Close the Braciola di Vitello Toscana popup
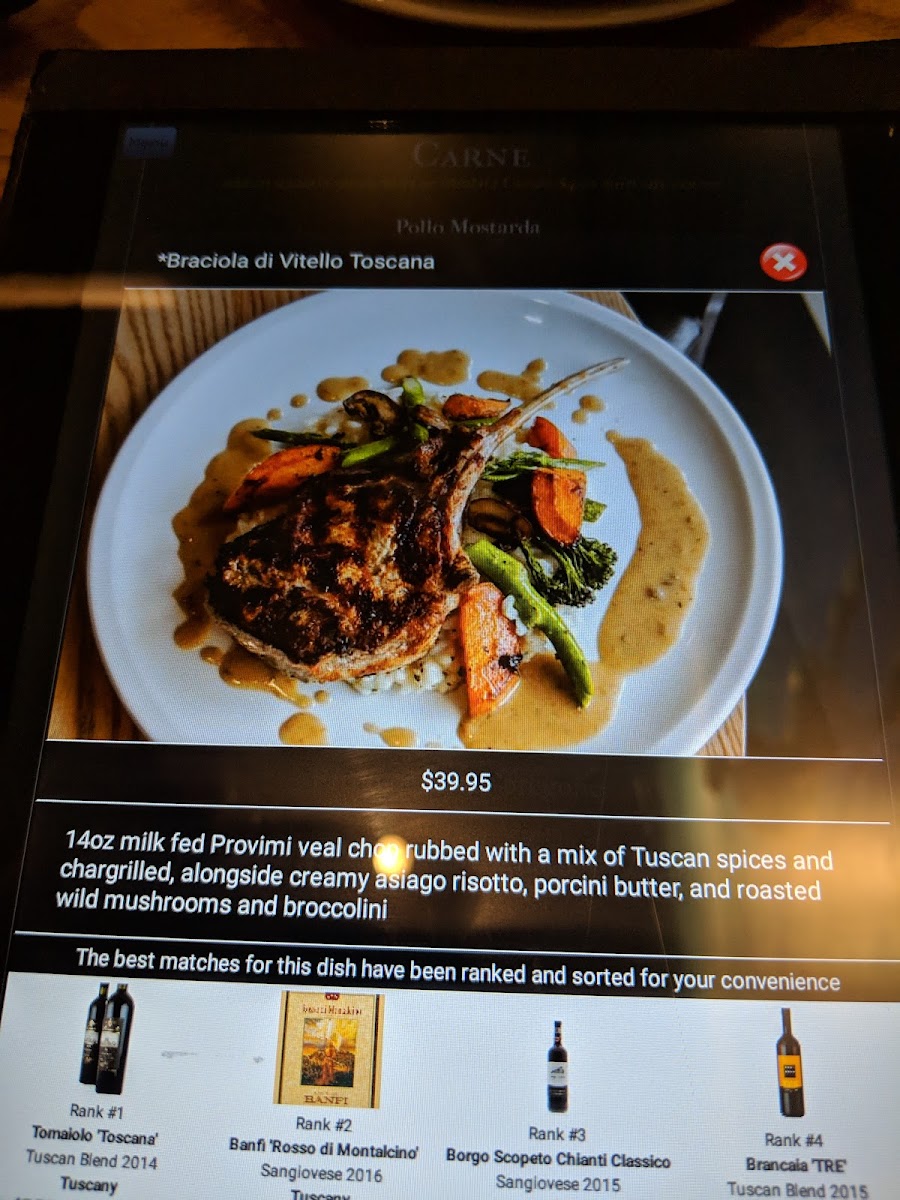This screenshot has width=900, height=1200. click(x=783, y=263)
